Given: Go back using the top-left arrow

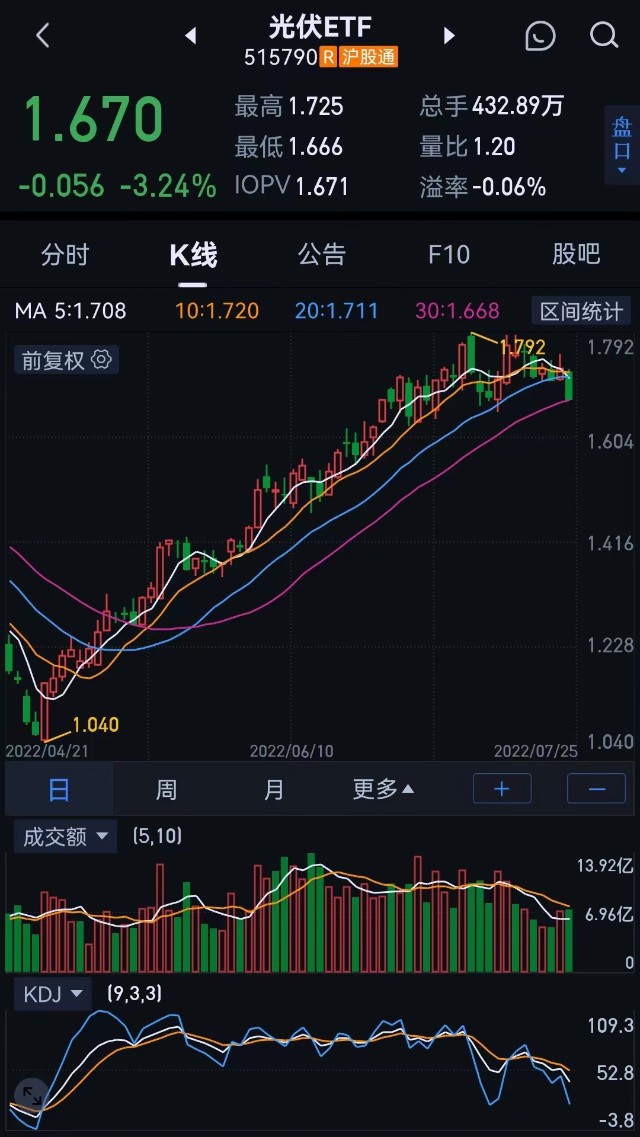Looking at the screenshot, I should click(x=42, y=36).
